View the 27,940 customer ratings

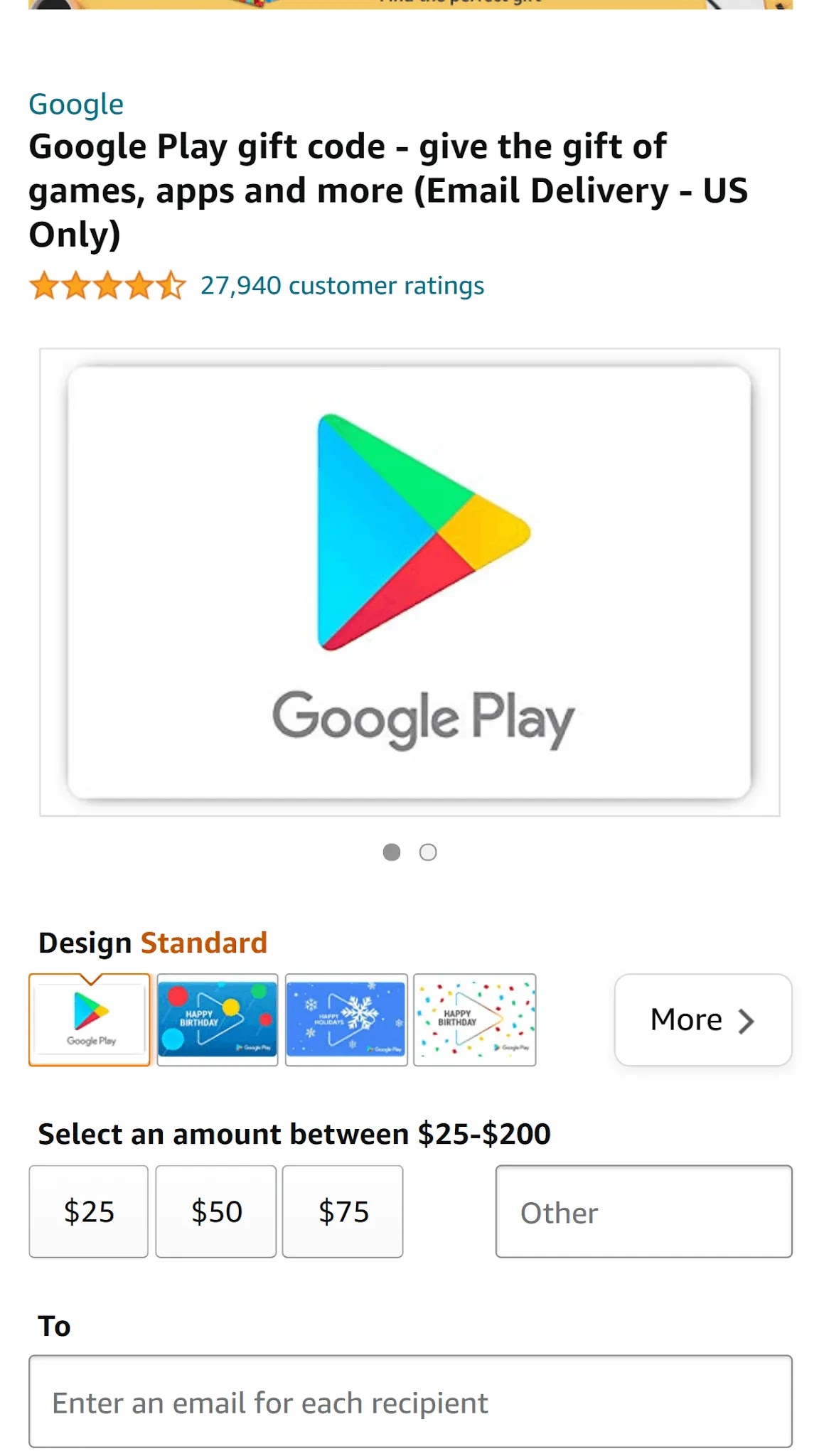pos(342,286)
